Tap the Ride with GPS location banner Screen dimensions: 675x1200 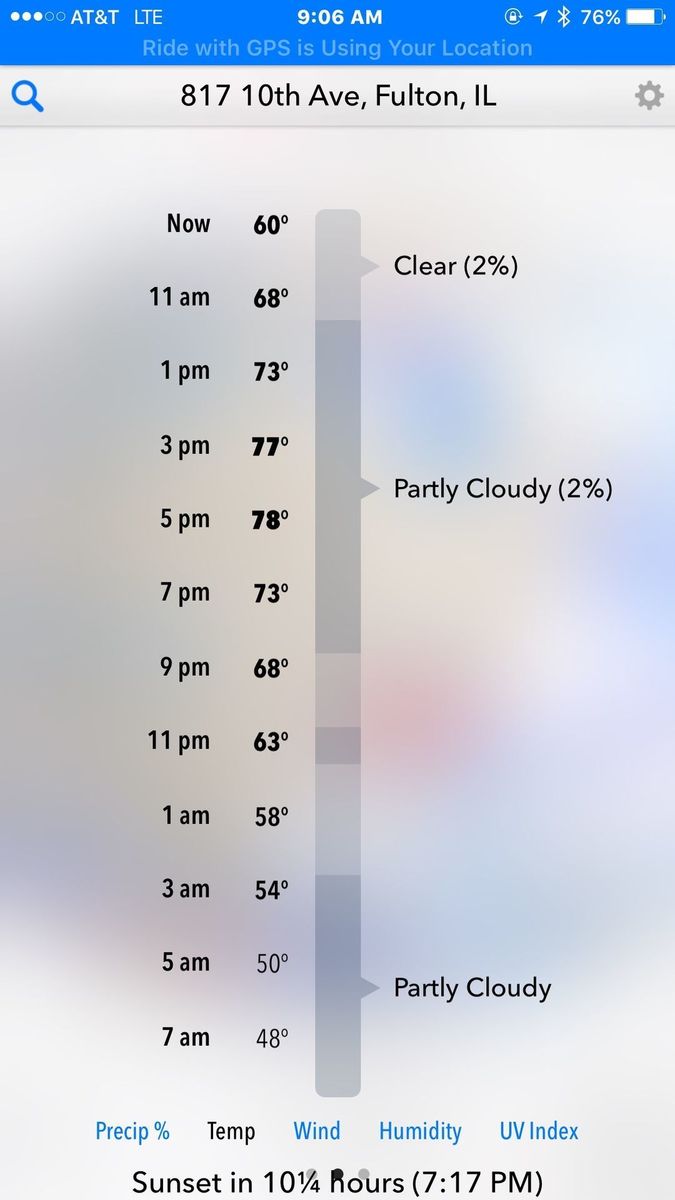pos(337,48)
